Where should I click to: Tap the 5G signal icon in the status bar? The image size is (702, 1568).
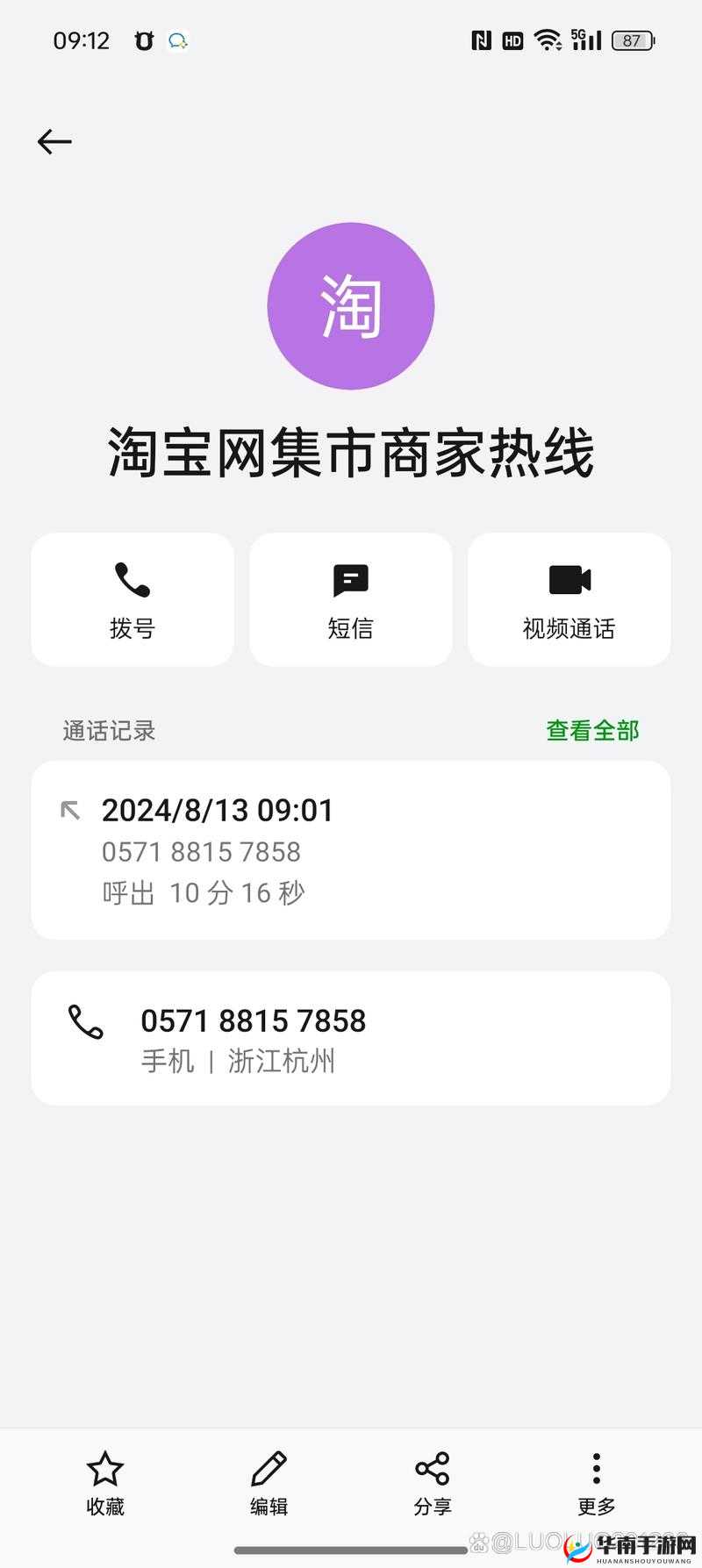(584, 39)
